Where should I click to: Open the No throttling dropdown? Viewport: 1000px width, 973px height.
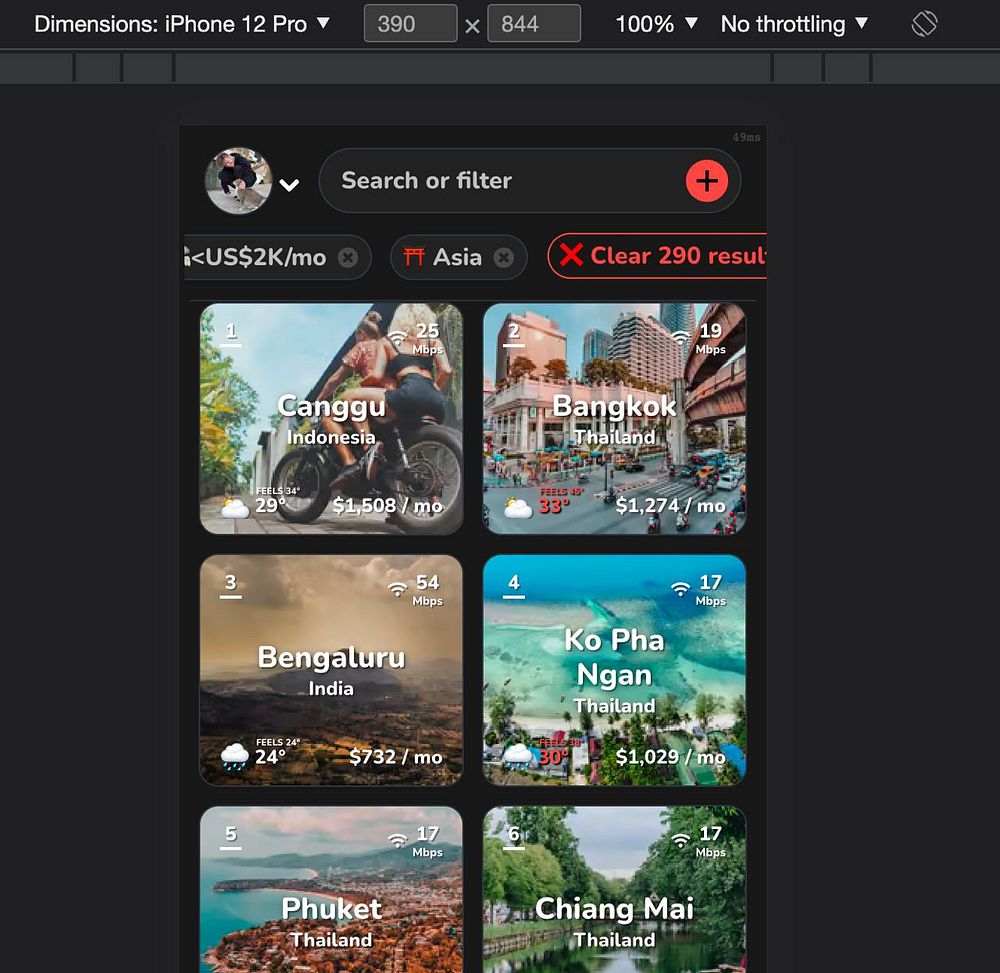794,24
